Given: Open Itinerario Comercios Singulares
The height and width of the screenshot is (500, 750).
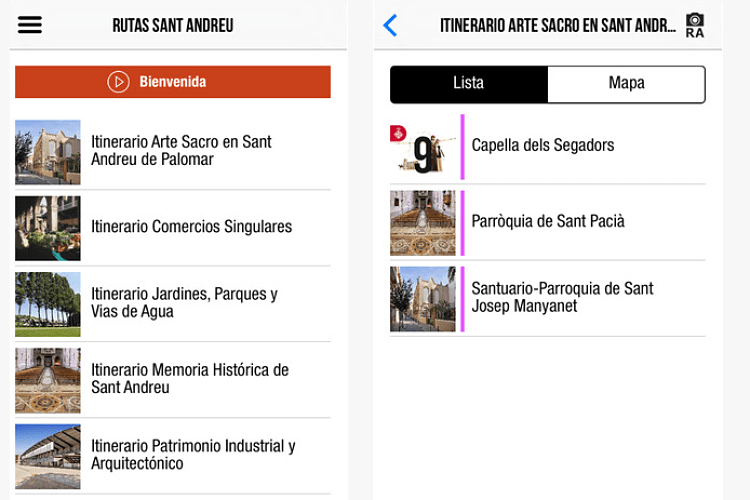Looking at the screenshot, I should click(173, 228).
